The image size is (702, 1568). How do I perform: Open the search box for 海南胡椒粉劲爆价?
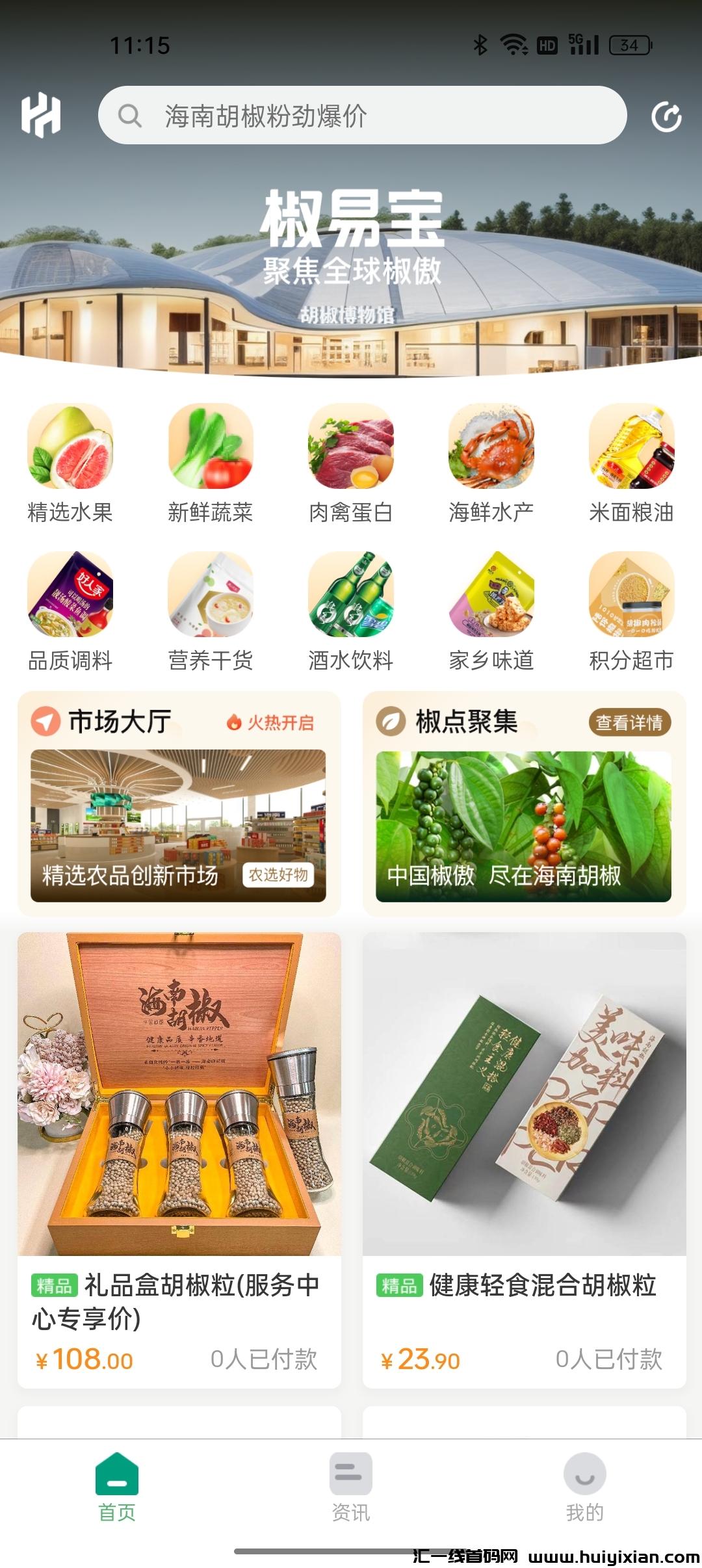click(361, 116)
